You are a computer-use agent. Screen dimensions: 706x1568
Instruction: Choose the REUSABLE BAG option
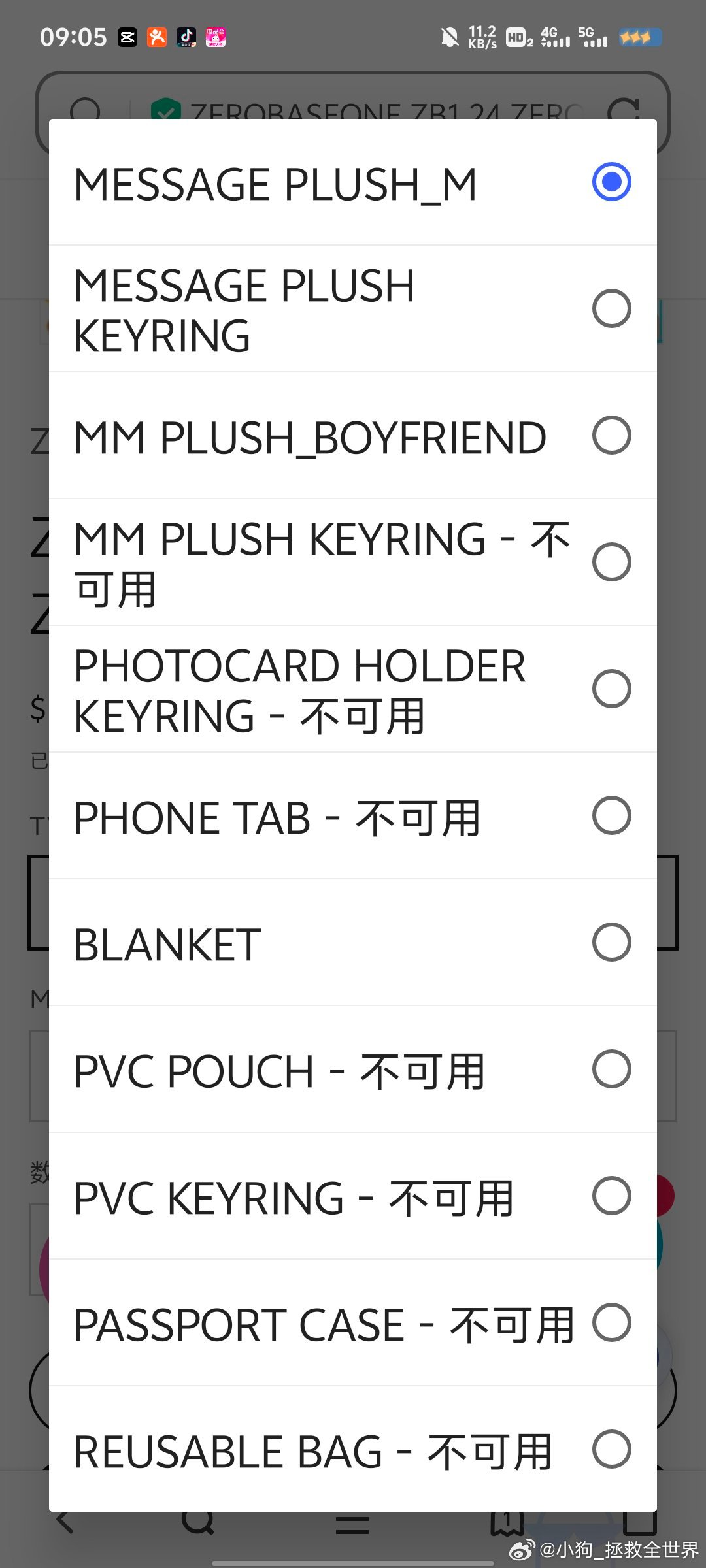(x=353, y=1450)
